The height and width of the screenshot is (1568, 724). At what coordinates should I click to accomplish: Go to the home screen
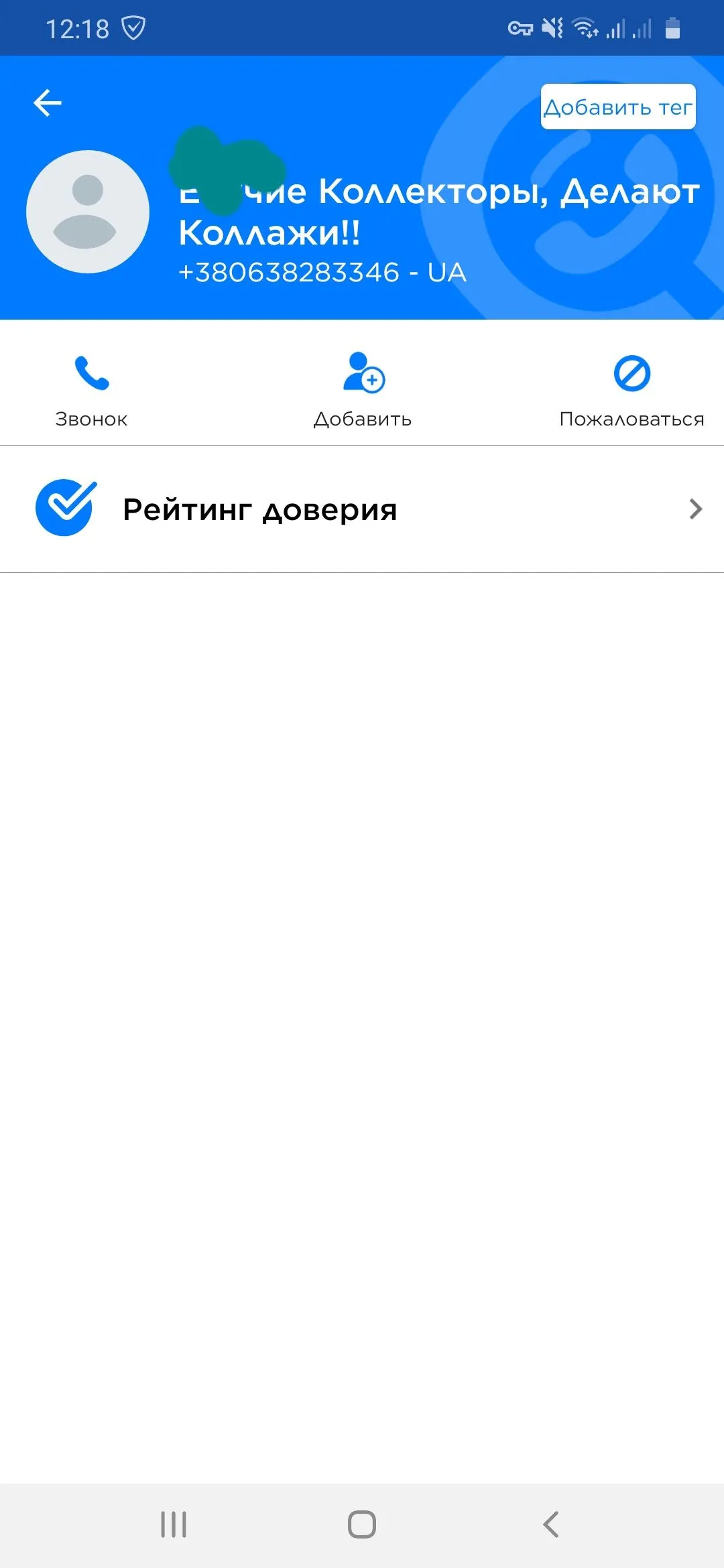point(362,1524)
